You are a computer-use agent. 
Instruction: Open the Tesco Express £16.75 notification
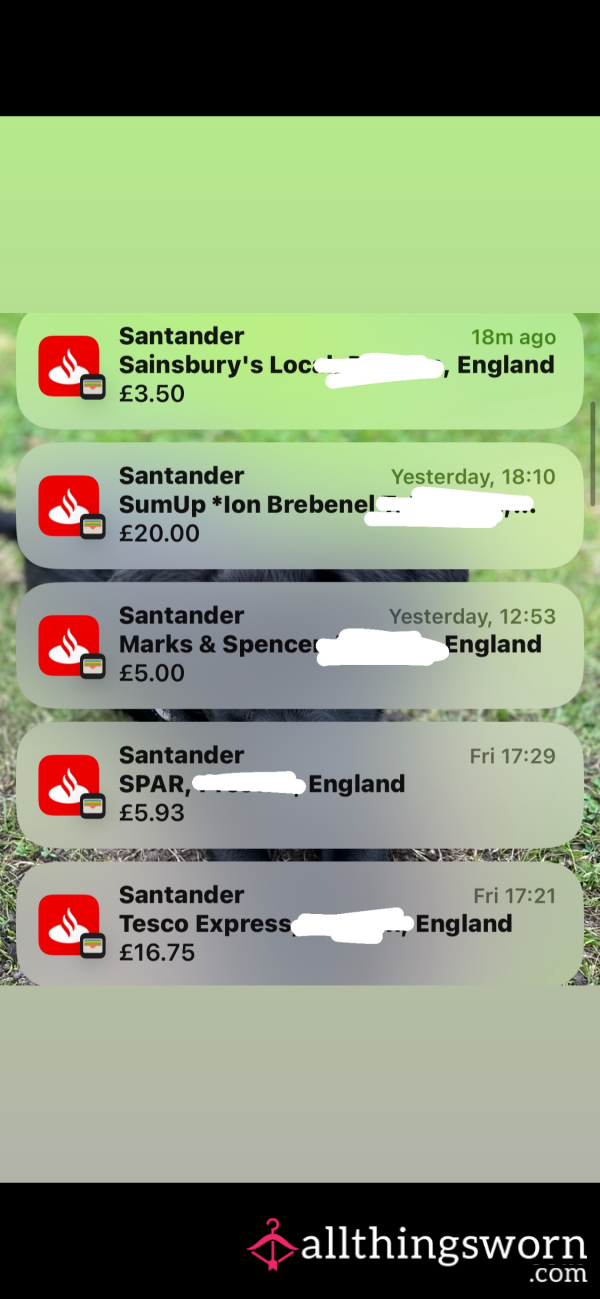point(300,924)
